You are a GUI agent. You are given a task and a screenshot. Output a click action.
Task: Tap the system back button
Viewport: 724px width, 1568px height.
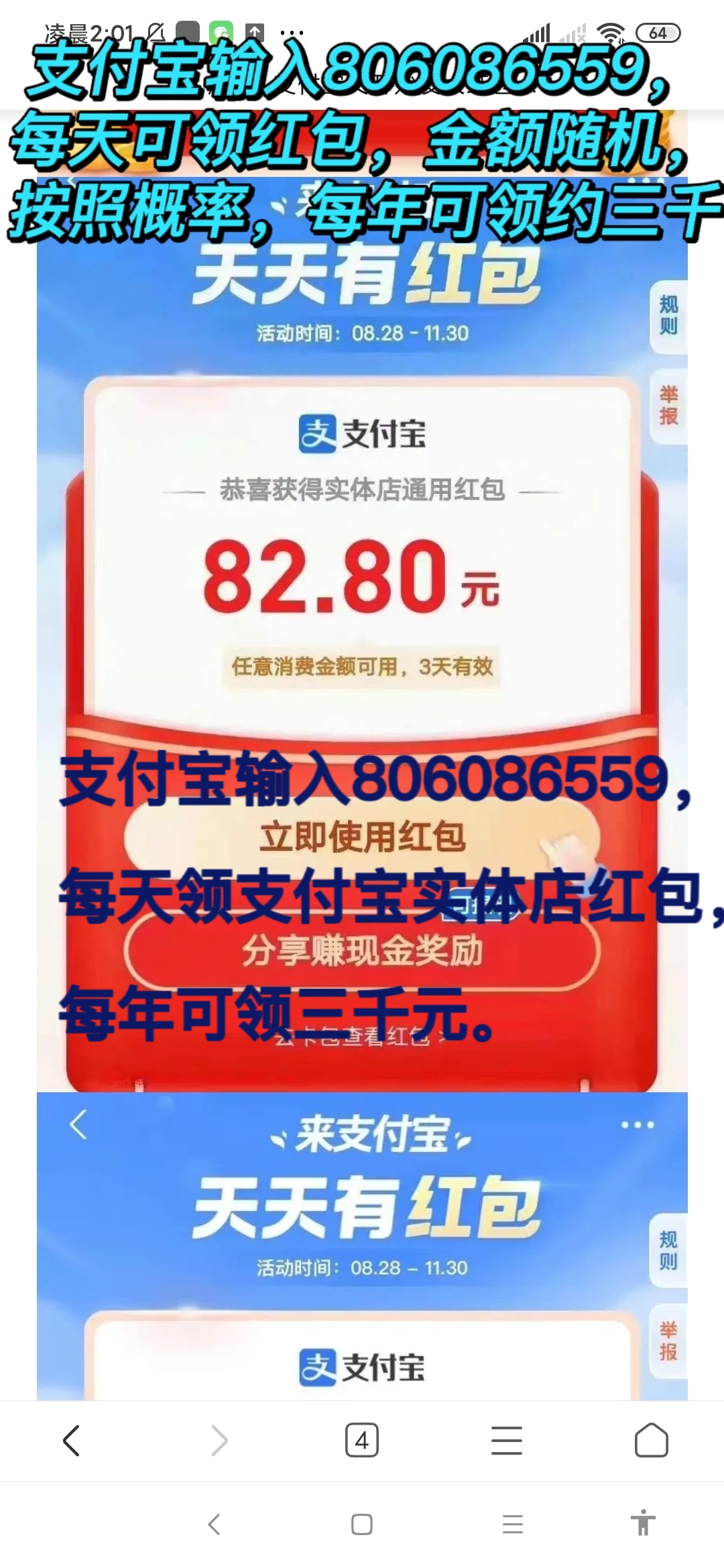(215, 1524)
